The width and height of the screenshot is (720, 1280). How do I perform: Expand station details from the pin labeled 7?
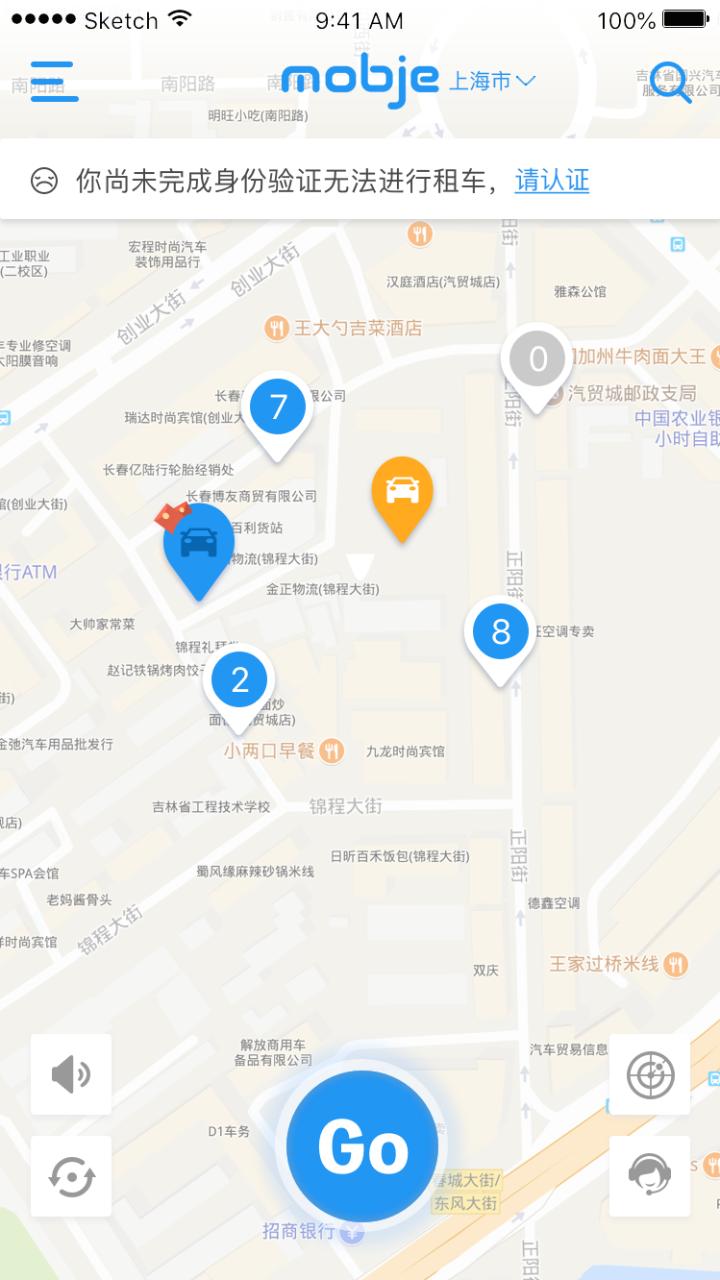coord(277,405)
